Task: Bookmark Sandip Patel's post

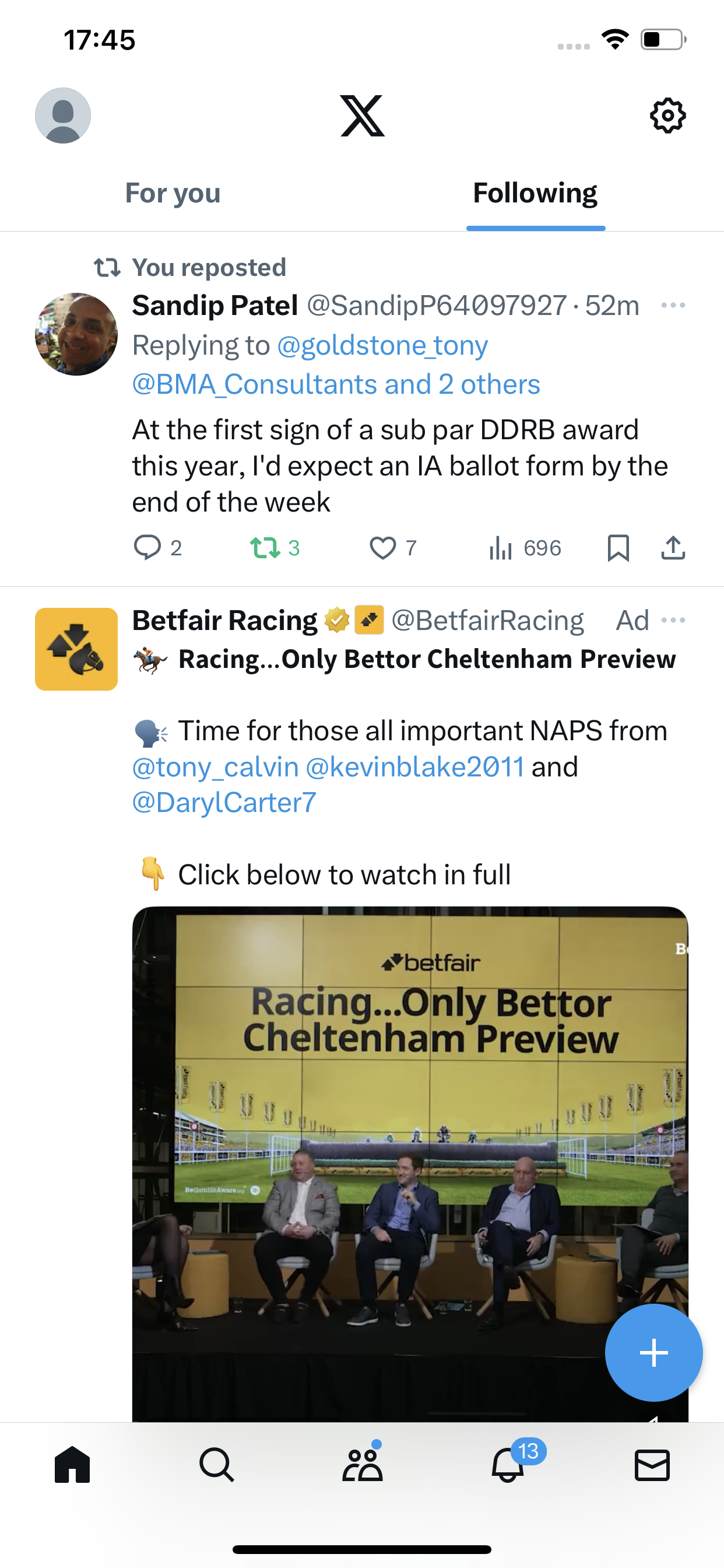Action: (618, 547)
